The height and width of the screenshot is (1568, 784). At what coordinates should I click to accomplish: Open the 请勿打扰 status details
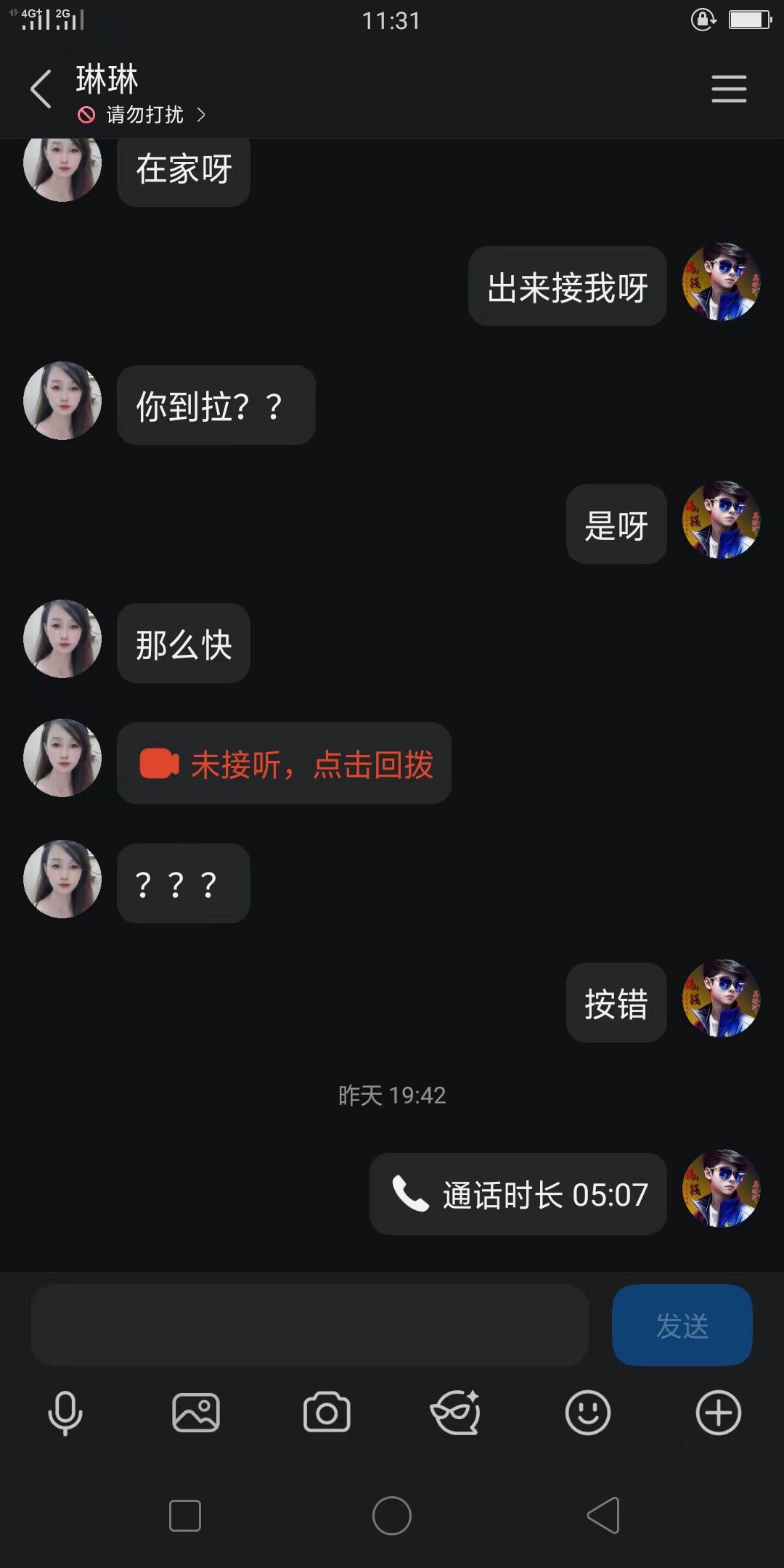click(144, 115)
